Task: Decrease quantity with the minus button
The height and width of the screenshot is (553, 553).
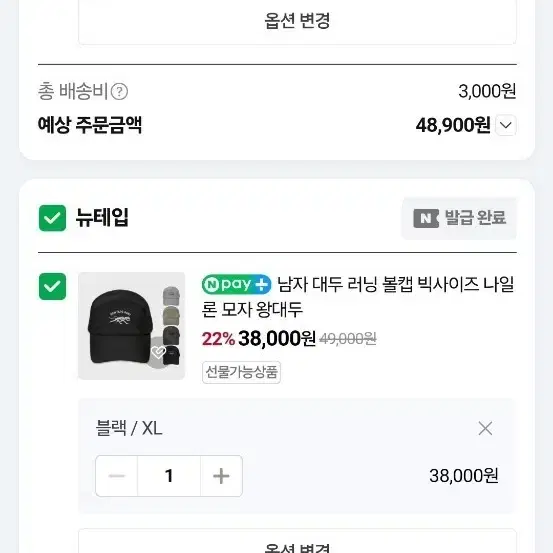Action: 117,476
